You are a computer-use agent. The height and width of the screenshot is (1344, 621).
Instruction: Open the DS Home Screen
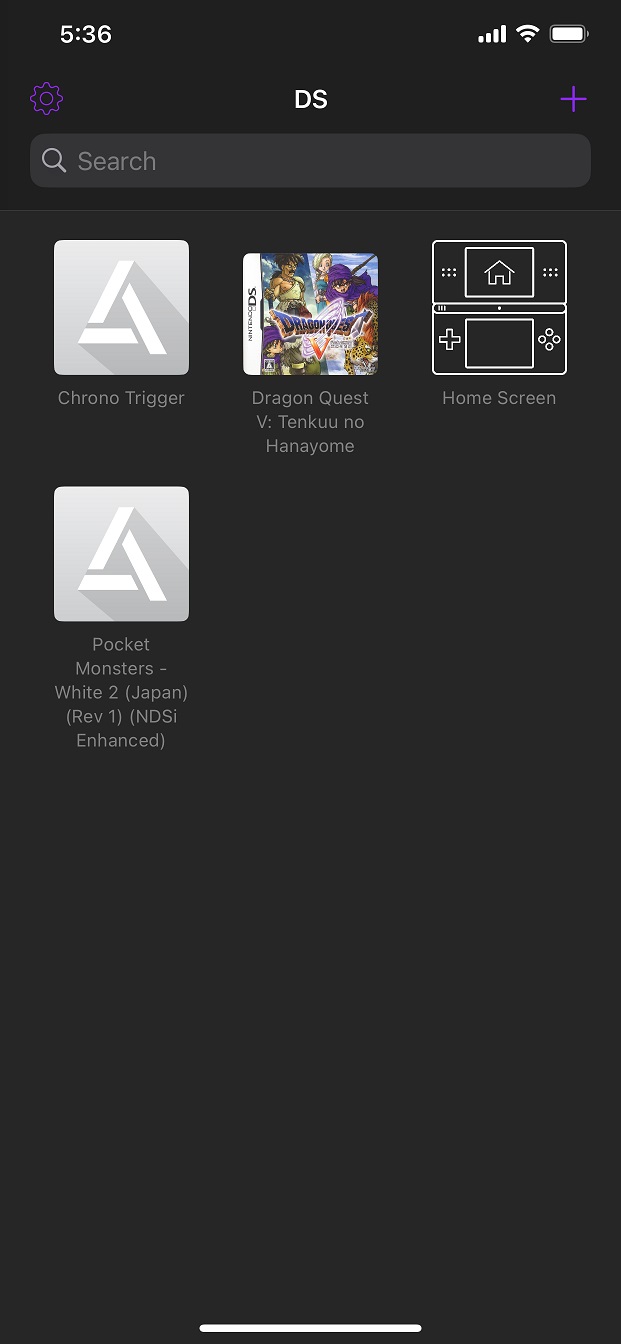point(499,308)
